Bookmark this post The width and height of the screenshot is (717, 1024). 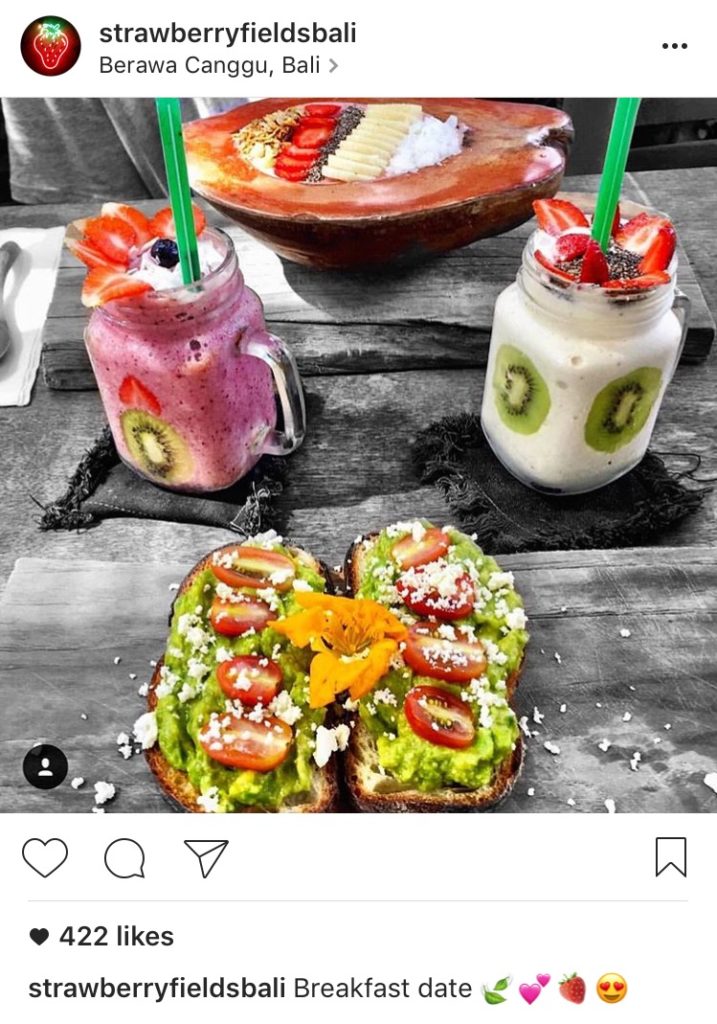pyautogui.click(x=670, y=858)
